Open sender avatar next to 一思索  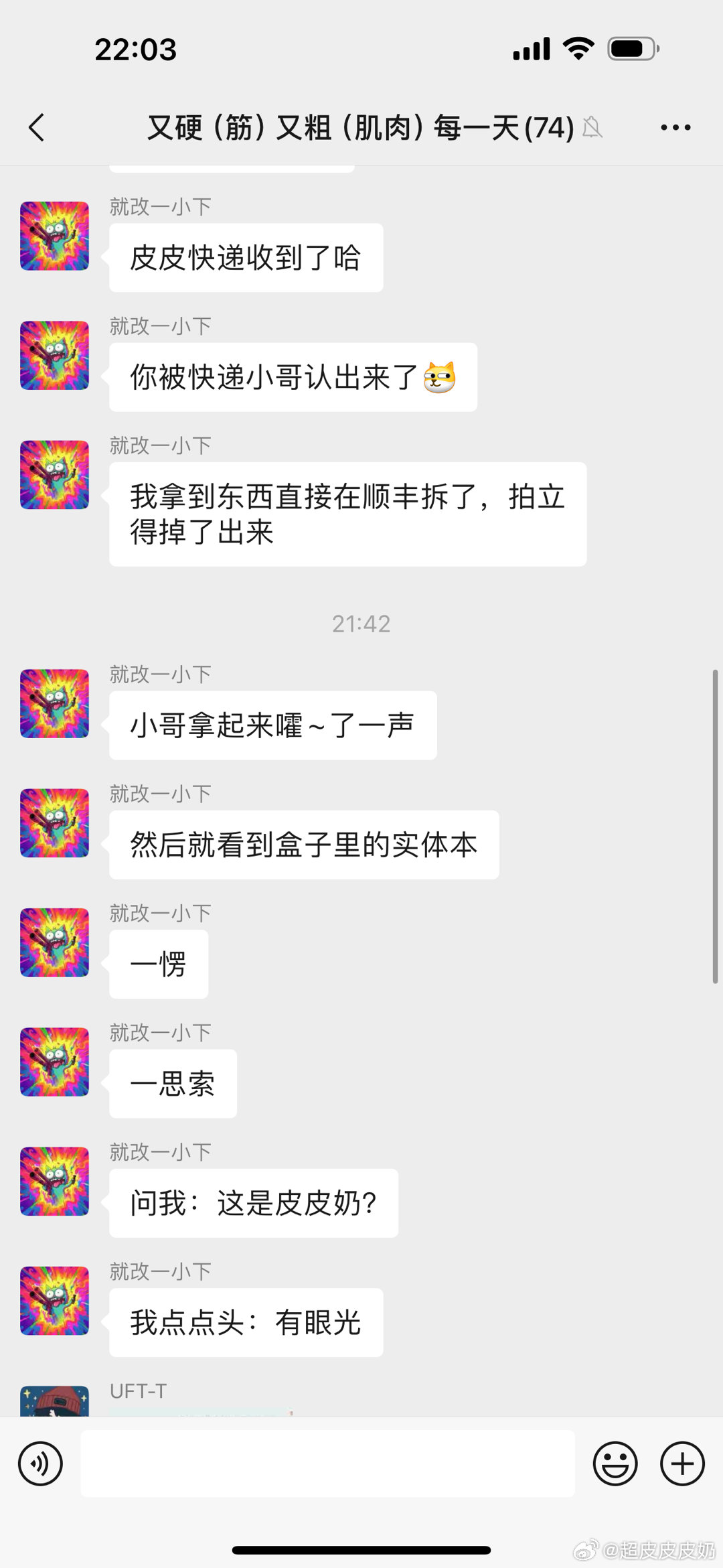tap(54, 1062)
